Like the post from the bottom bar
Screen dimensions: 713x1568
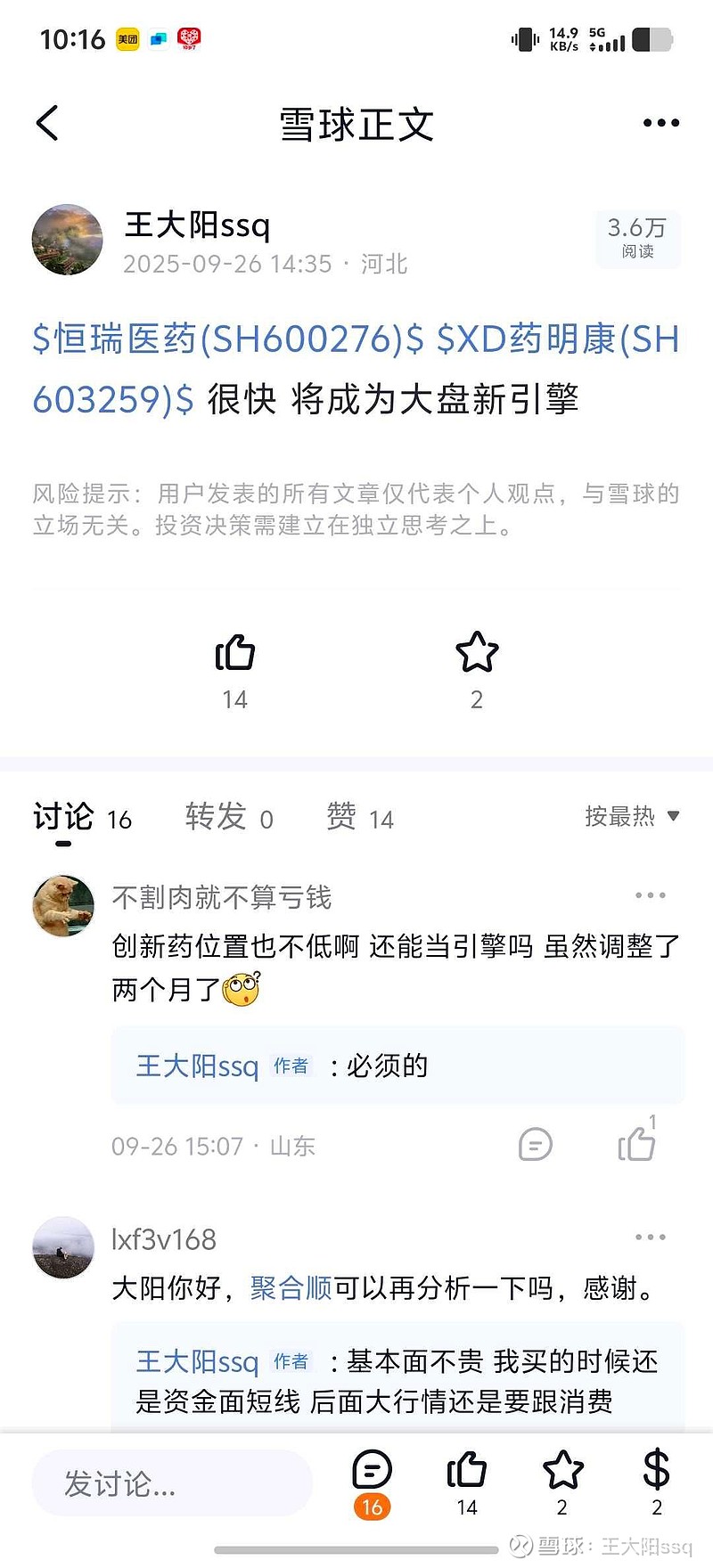point(466,1471)
